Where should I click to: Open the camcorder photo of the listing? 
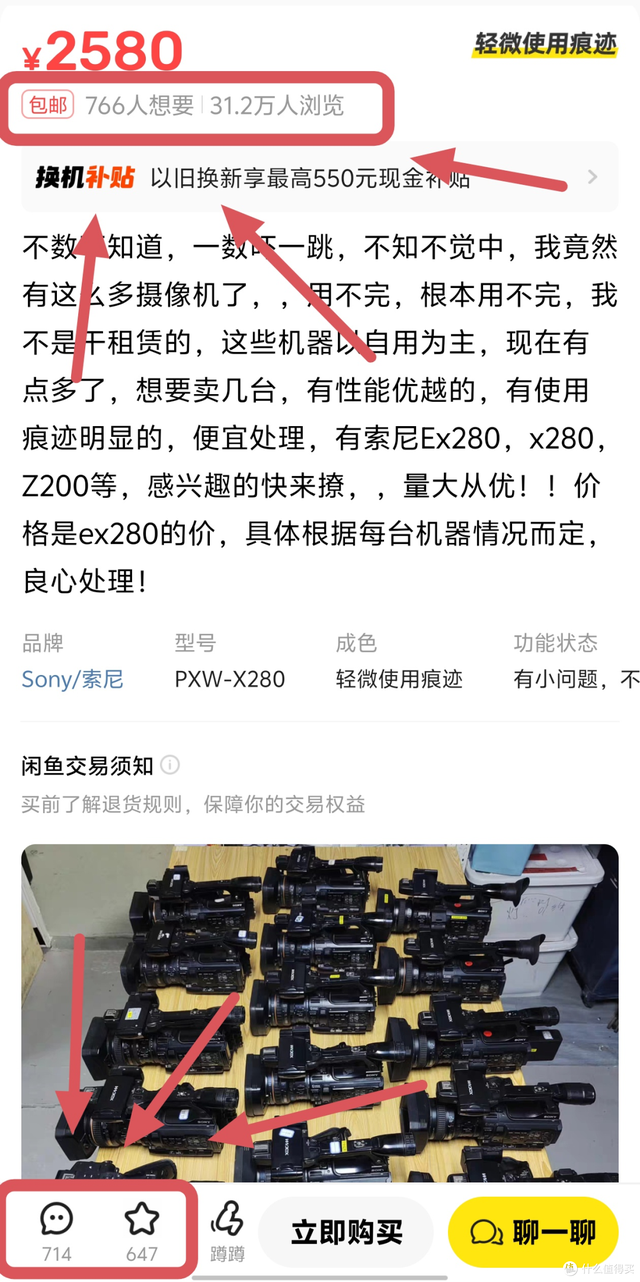(320, 1013)
